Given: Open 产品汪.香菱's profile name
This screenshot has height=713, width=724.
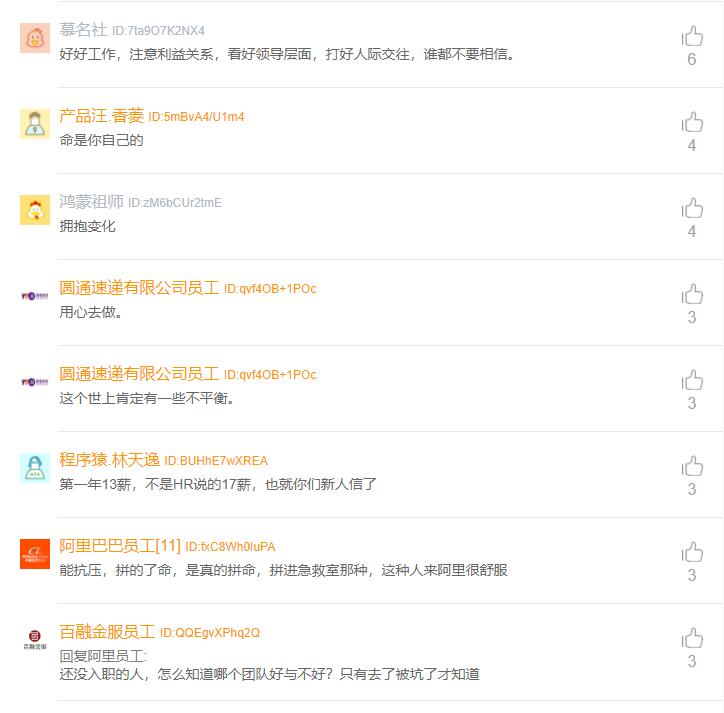Looking at the screenshot, I should coord(101,116).
